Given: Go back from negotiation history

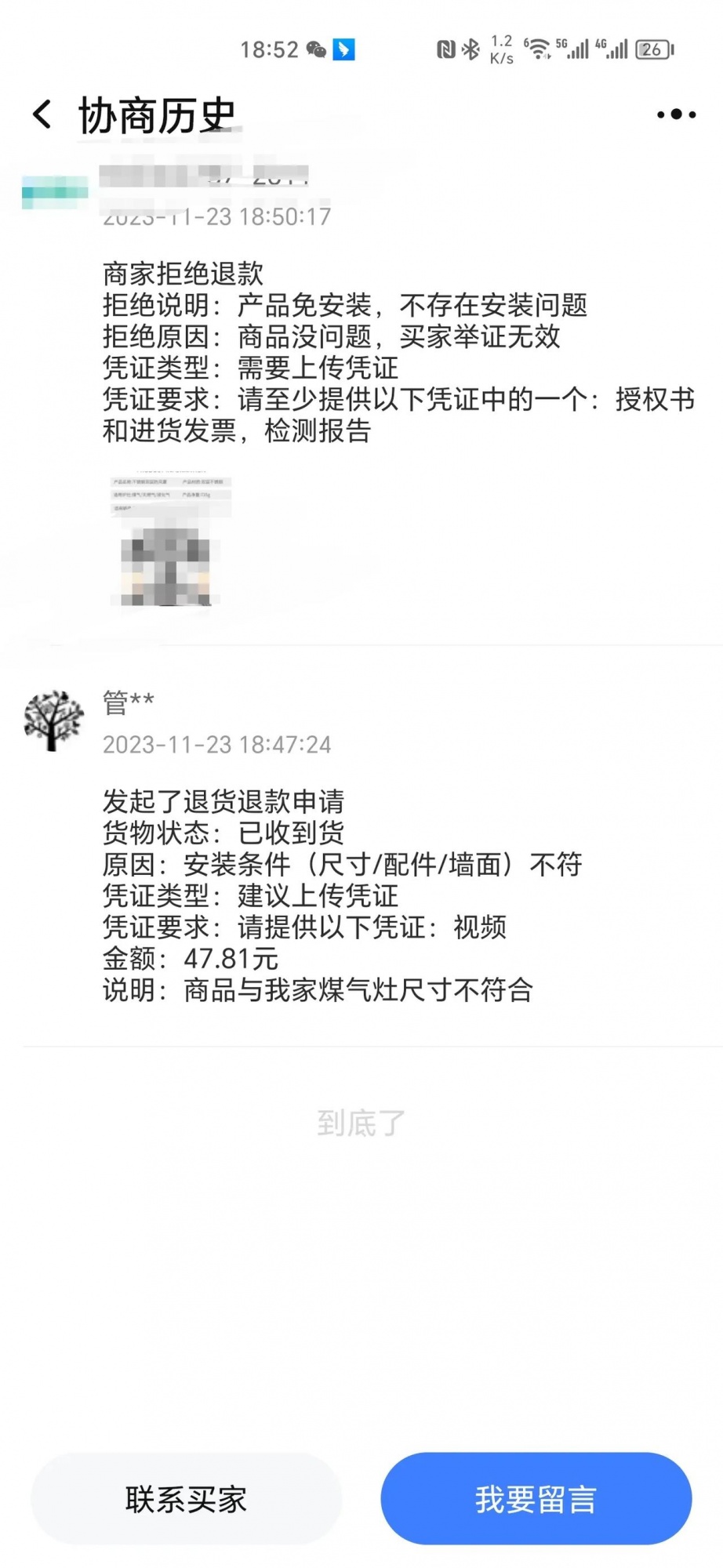Looking at the screenshot, I should coord(42,114).
